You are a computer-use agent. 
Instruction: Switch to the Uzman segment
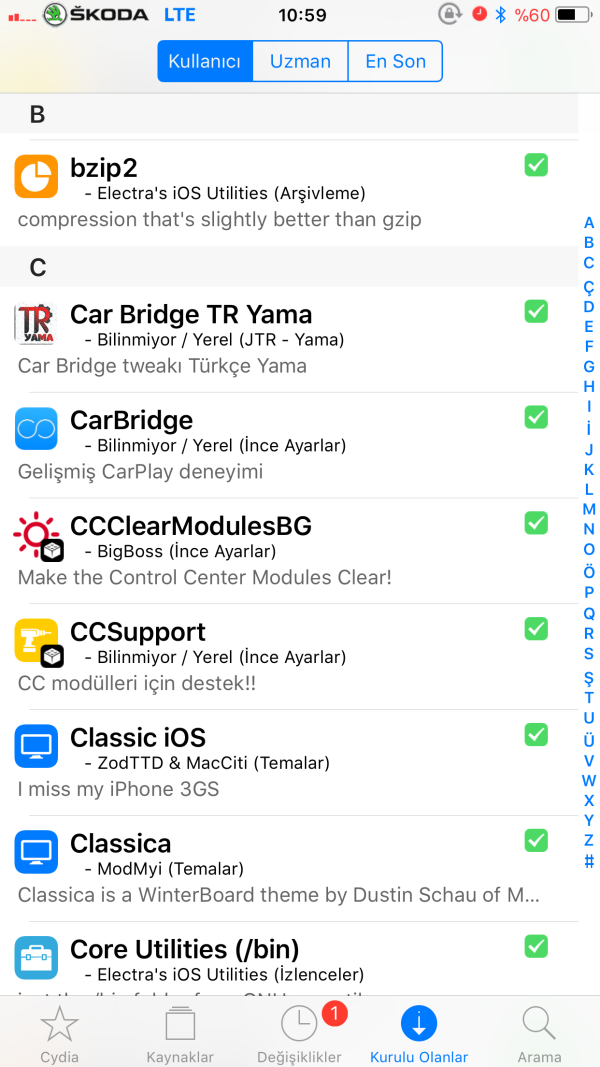pyautogui.click(x=300, y=61)
